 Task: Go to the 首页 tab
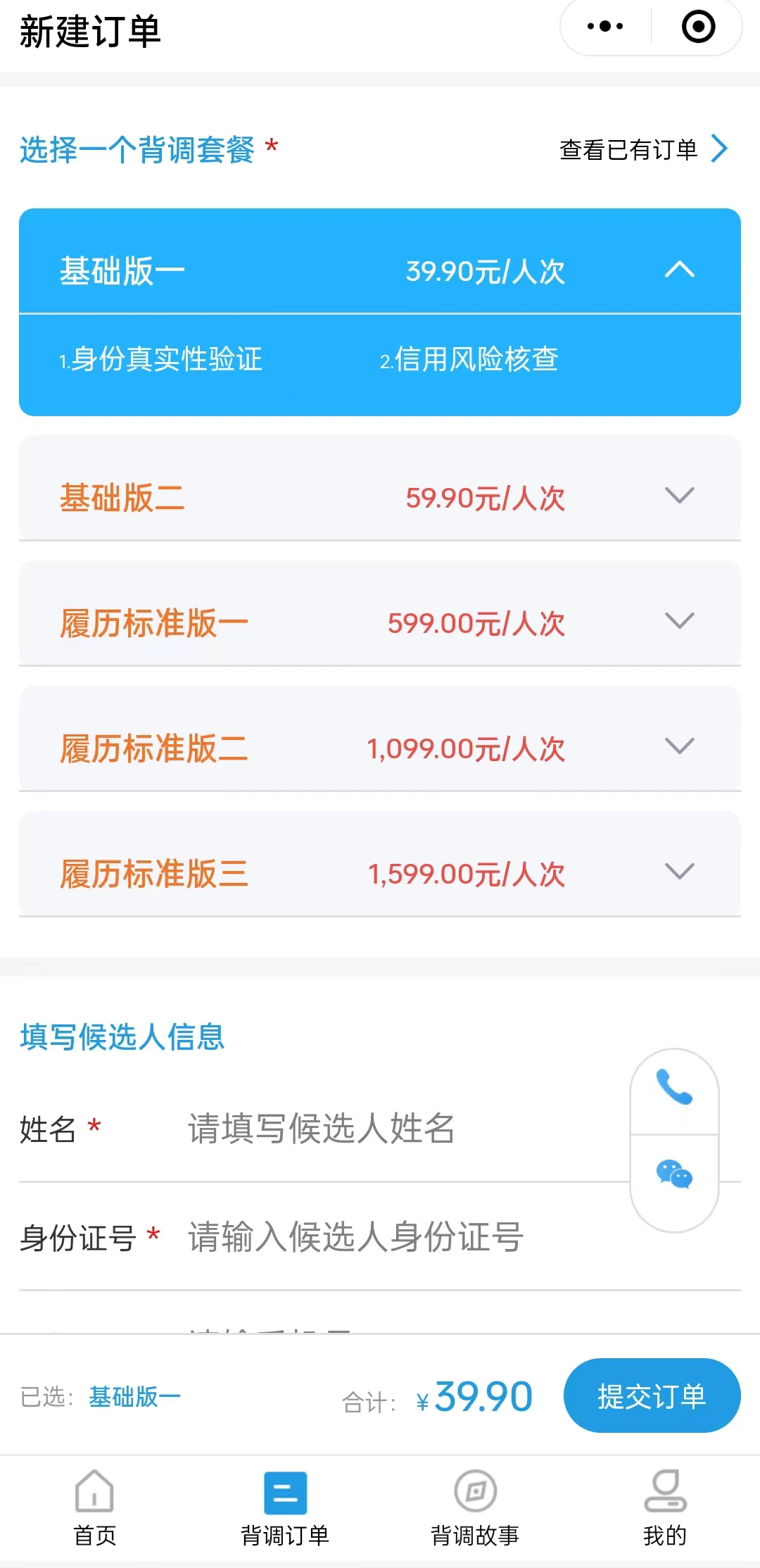[95, 1508]
